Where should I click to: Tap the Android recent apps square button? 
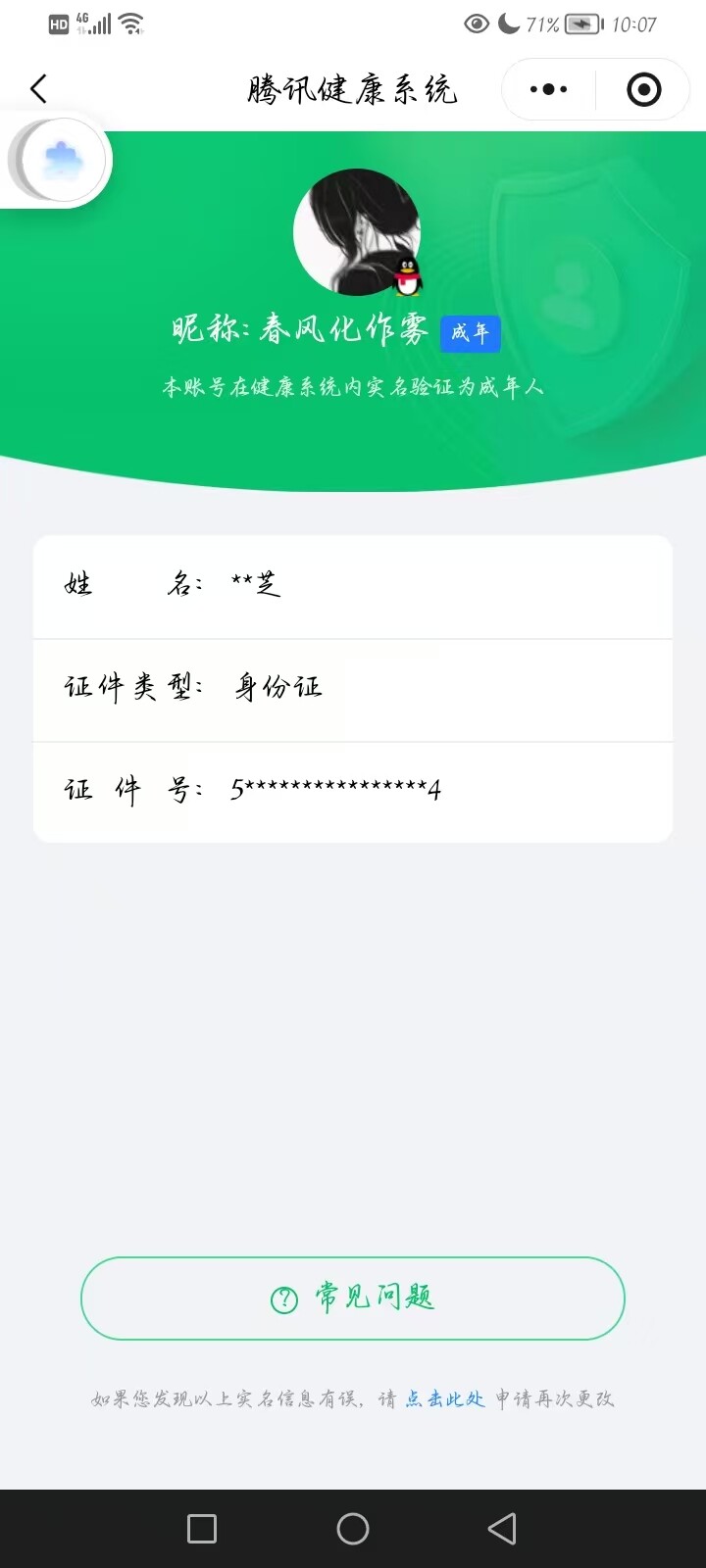(x=202, y=1528)
